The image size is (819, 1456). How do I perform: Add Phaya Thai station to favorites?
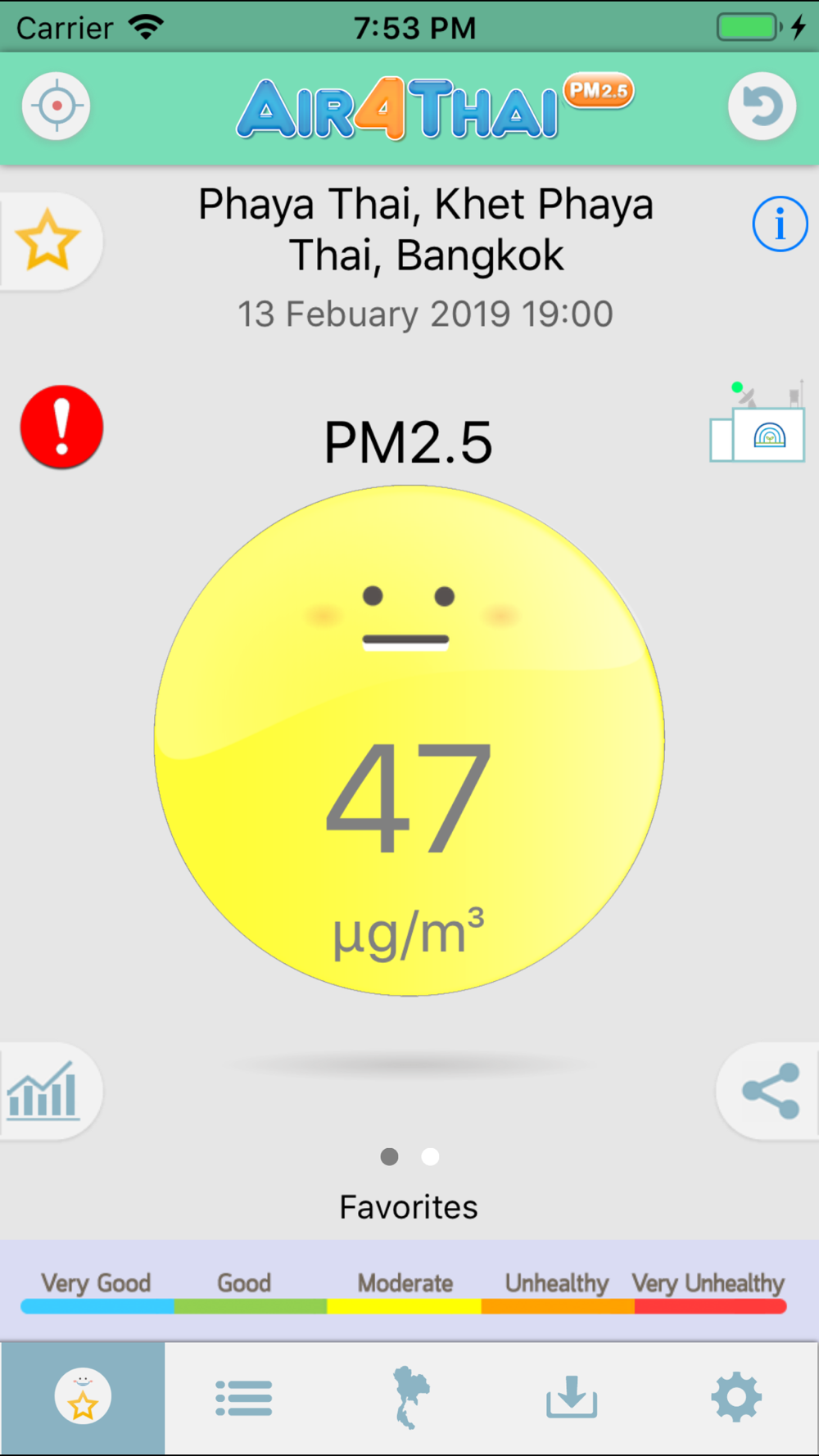(x=48, y=241)
